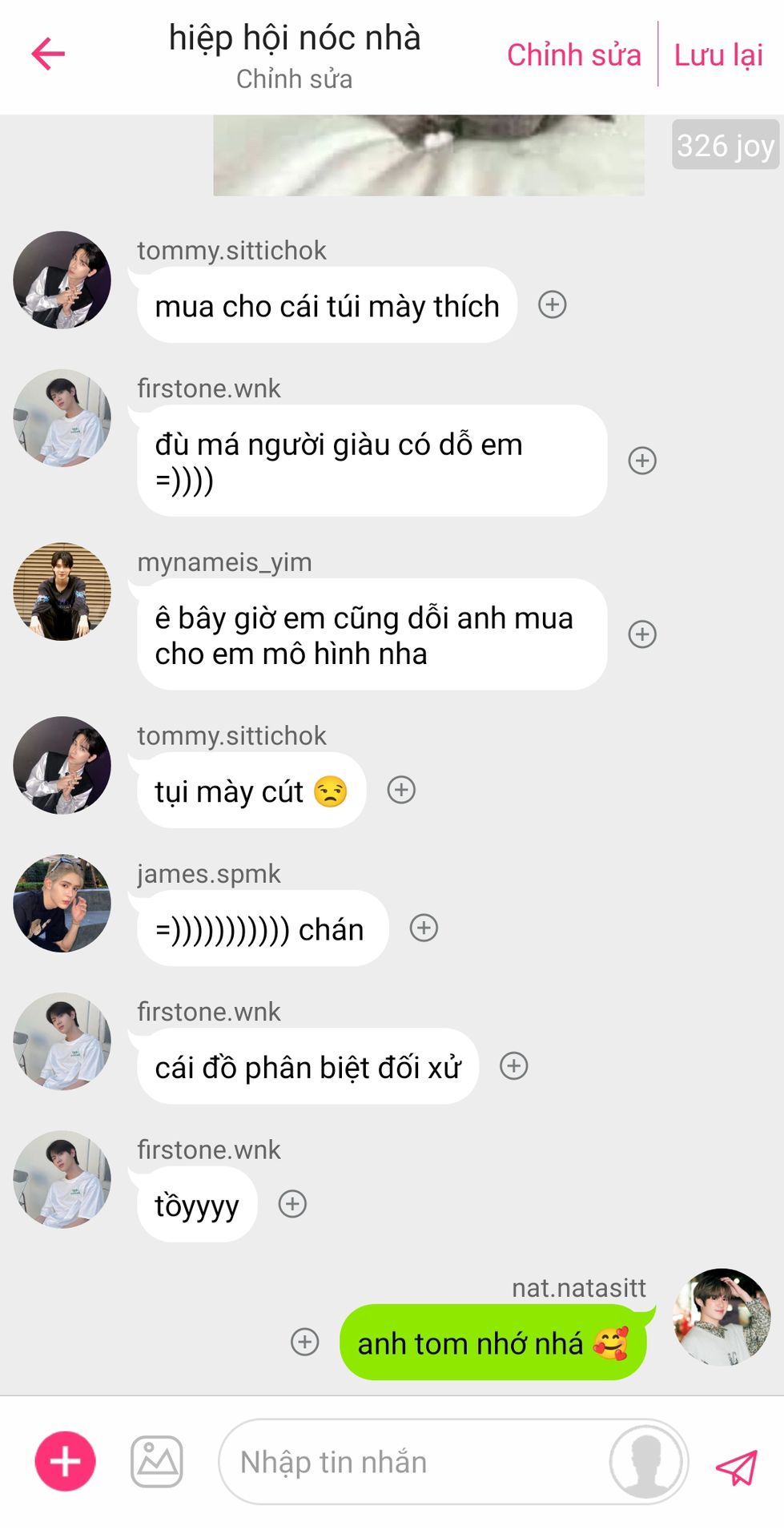
Task: Attach a photo with the image icon
Action: coord(157,1461)
